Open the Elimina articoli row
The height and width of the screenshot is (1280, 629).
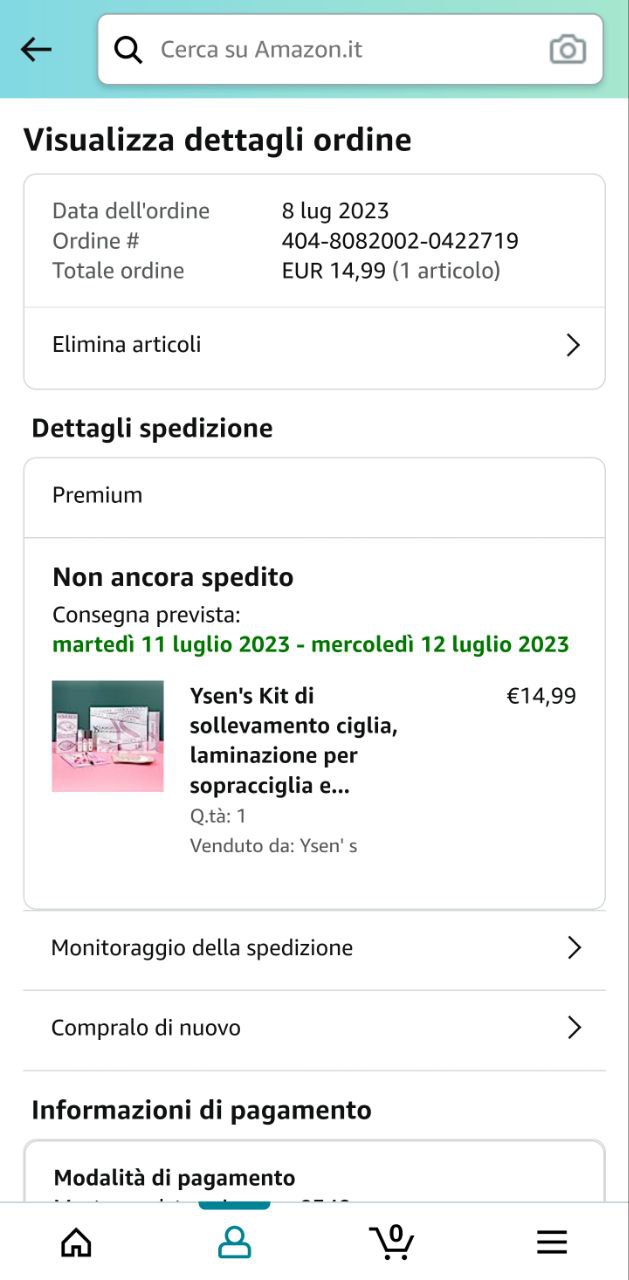314,345
